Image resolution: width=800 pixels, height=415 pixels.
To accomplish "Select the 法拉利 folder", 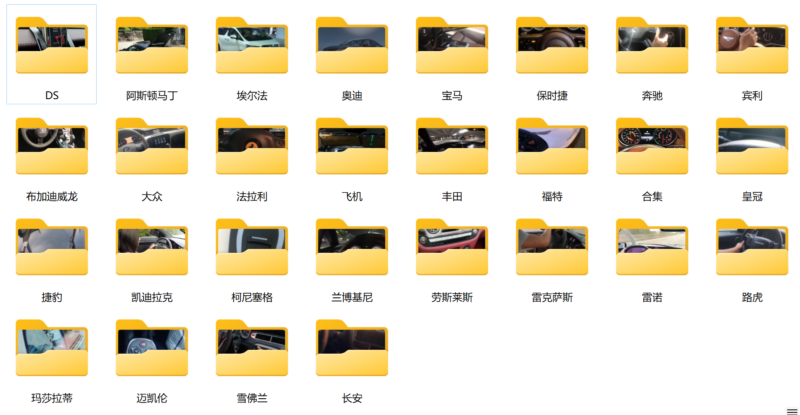I will (252, 148).
